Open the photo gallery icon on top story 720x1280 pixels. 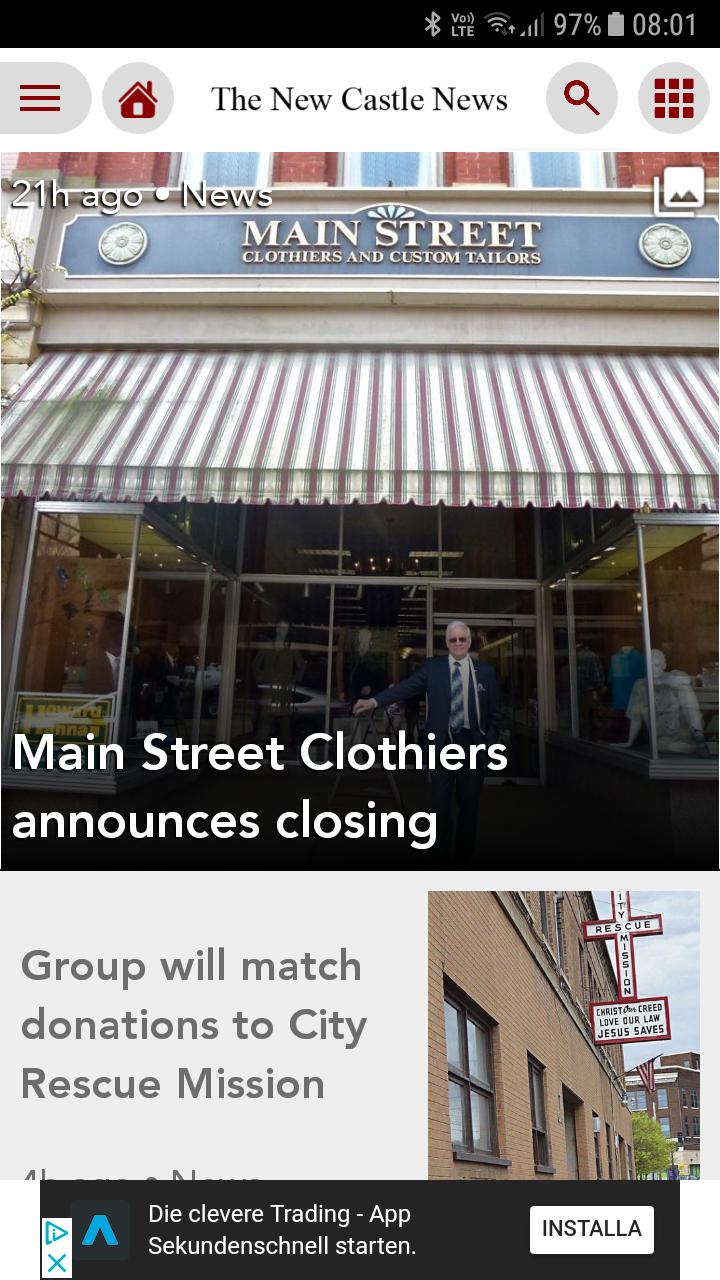[679, 192]
